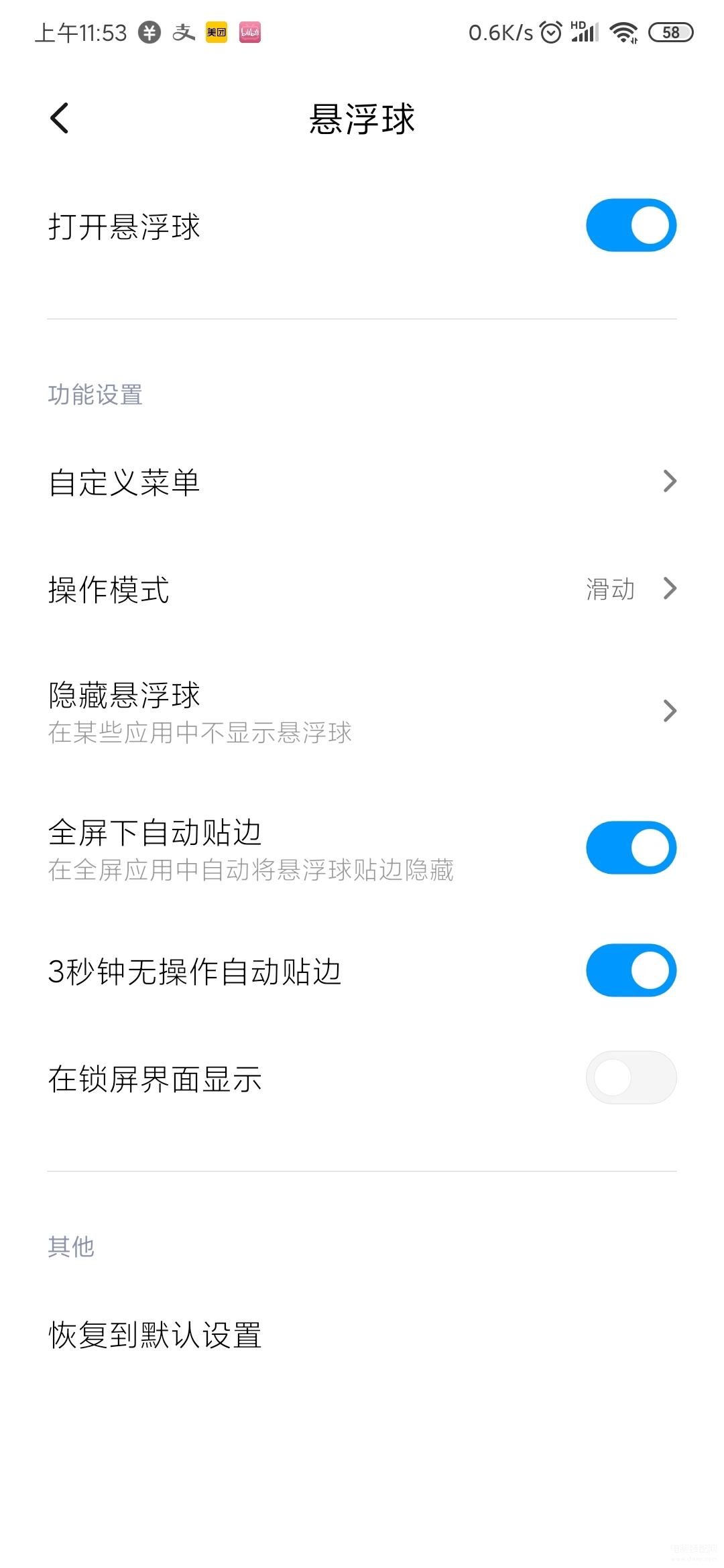Go back from the 悬浮球 settings page
The height and width of the screenshot is (1568, 724).
(60, 119)
